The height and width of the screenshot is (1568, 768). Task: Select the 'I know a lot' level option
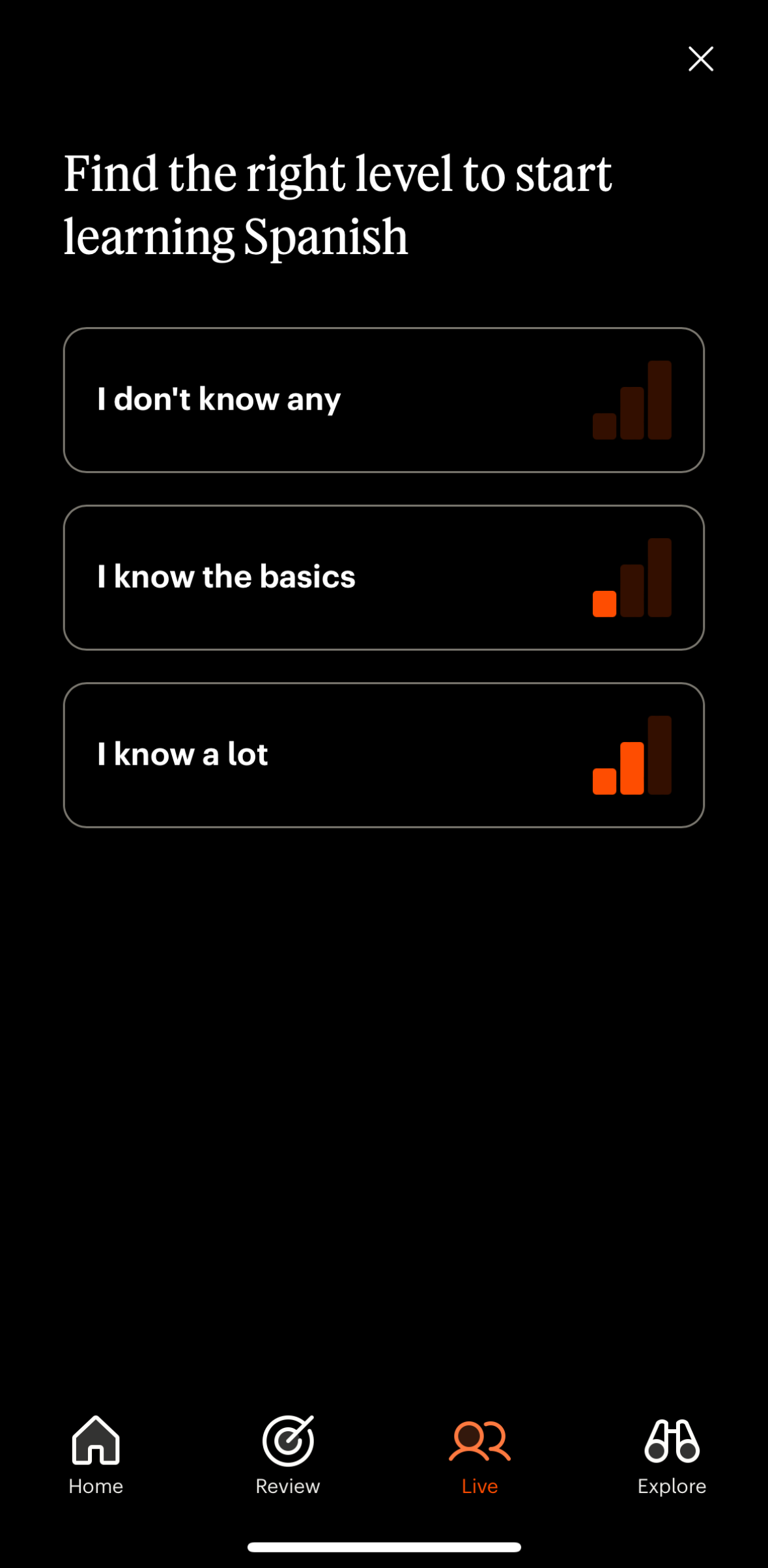(384, 754)
